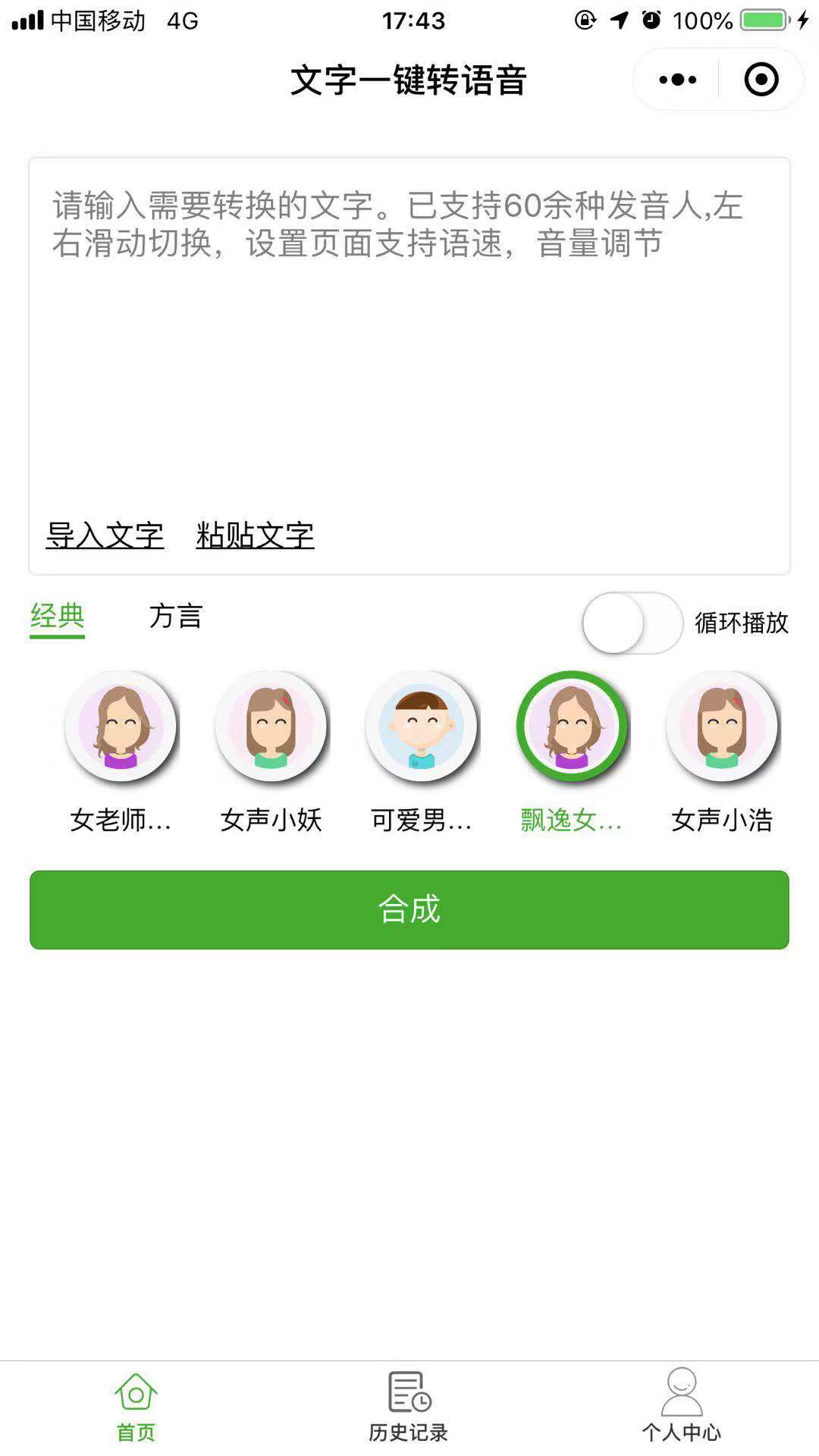The width and height of the screenshot is (819, 1456).
Task: Switch to the 经典 voices tab
Action: [58, 617]
